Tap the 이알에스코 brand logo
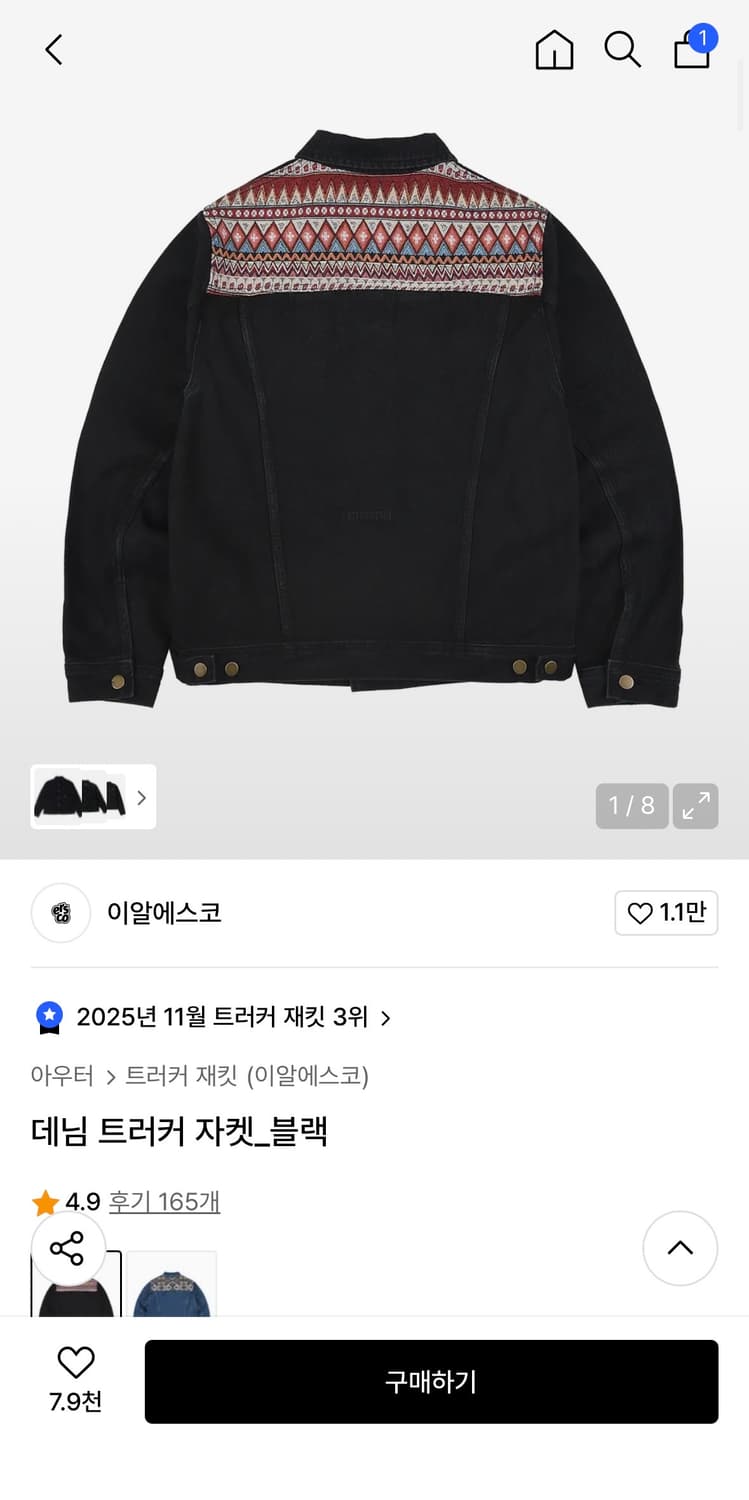Screen dimensions: 749x1500 [61, 913]
